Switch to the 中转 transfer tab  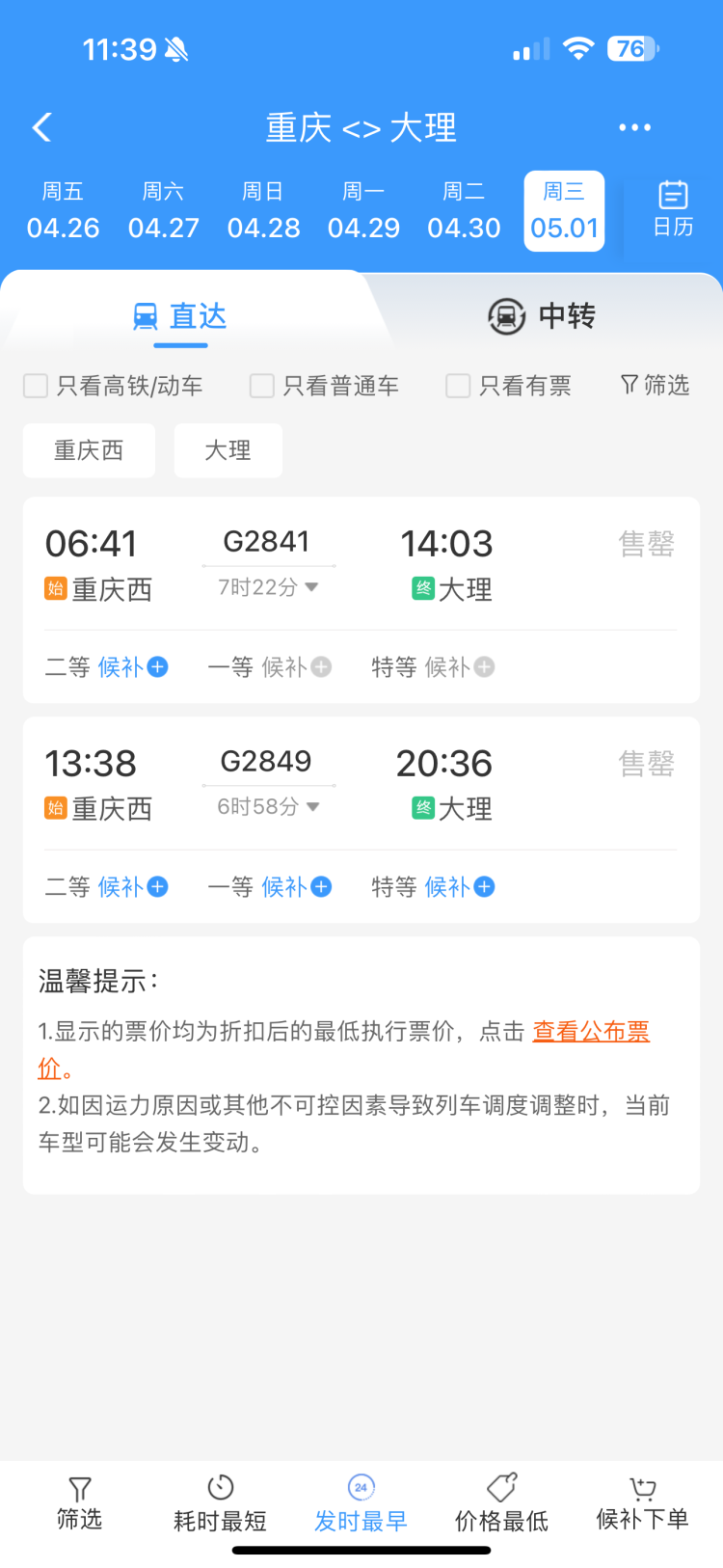542,316
